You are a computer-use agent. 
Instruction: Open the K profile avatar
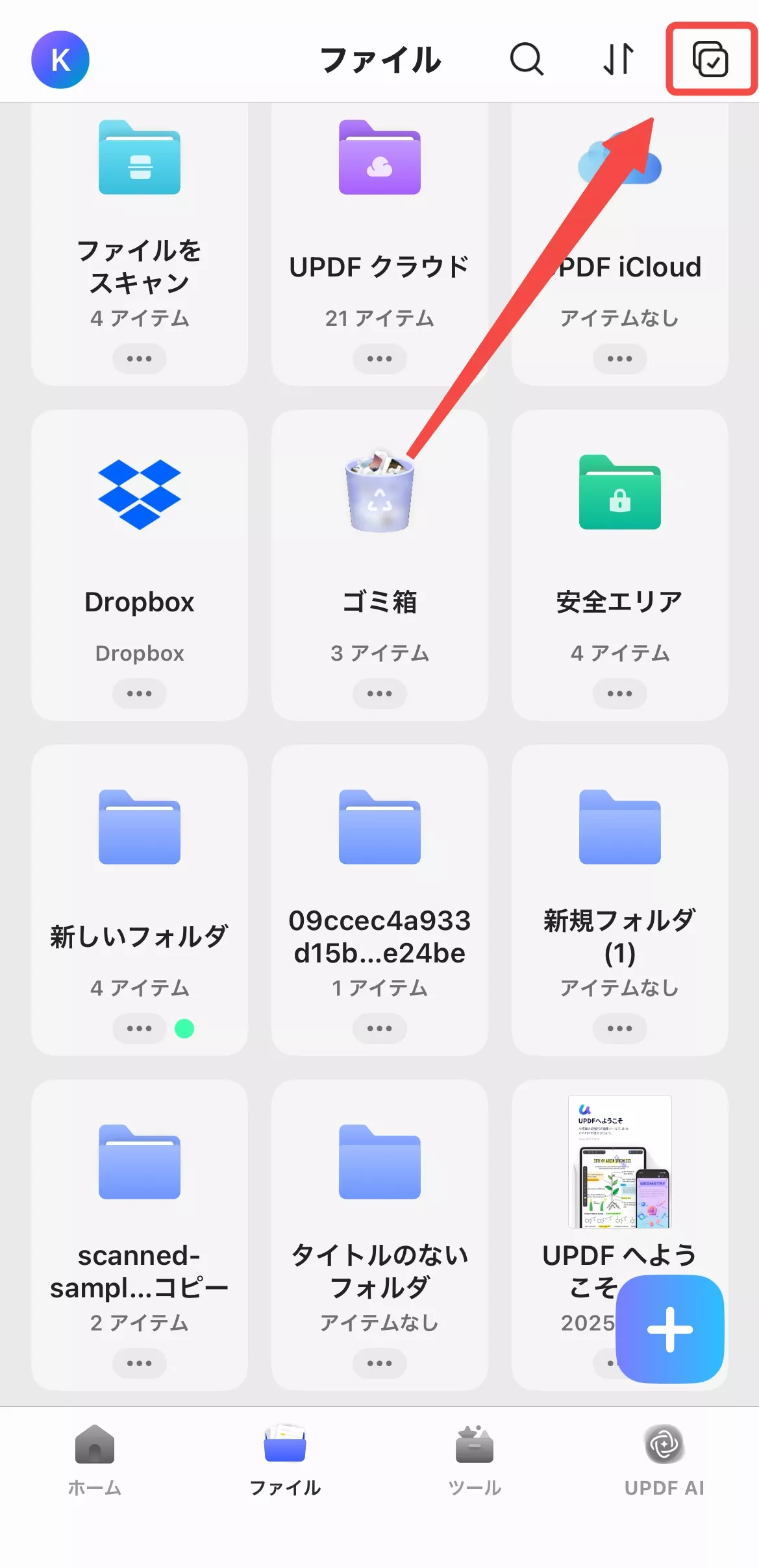60,60
